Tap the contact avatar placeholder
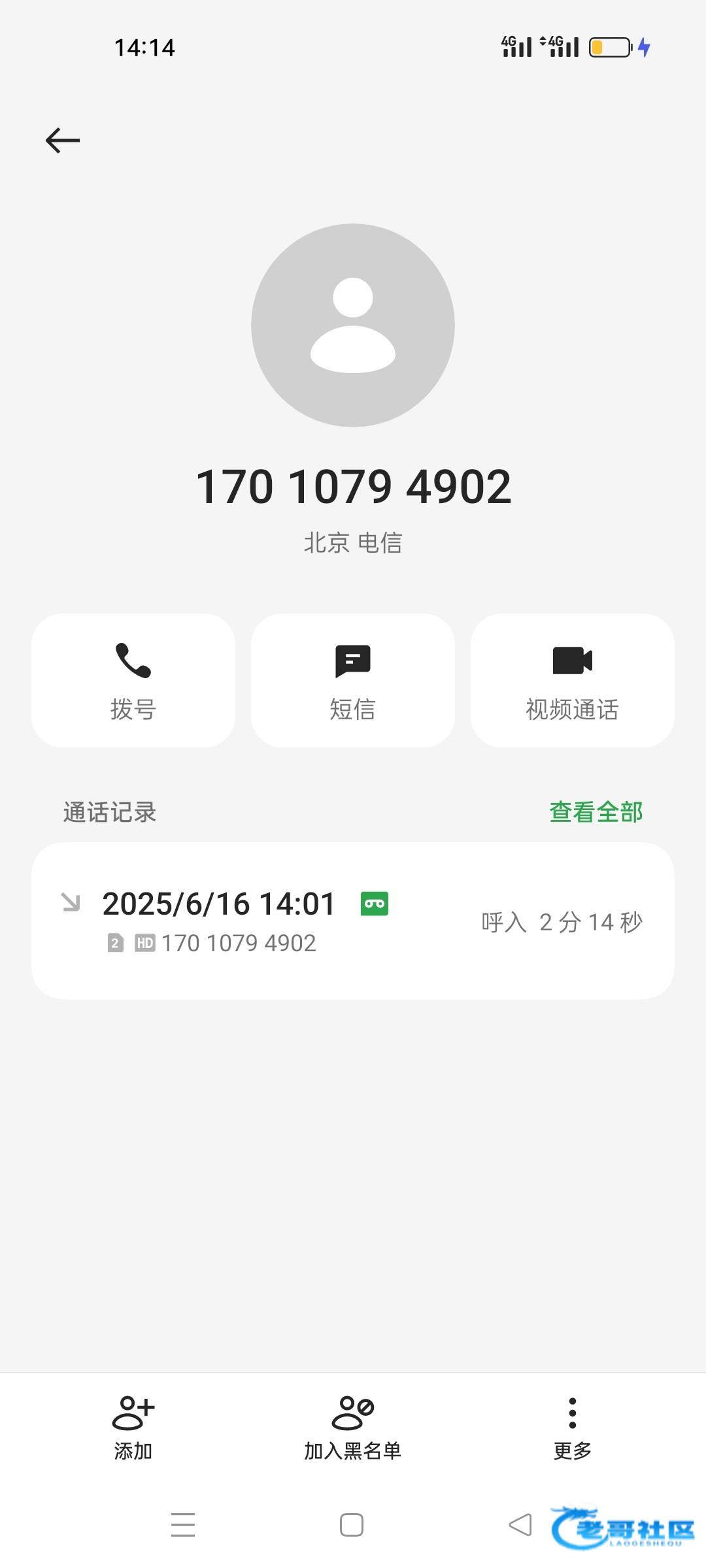 click(x=353, y=325)
